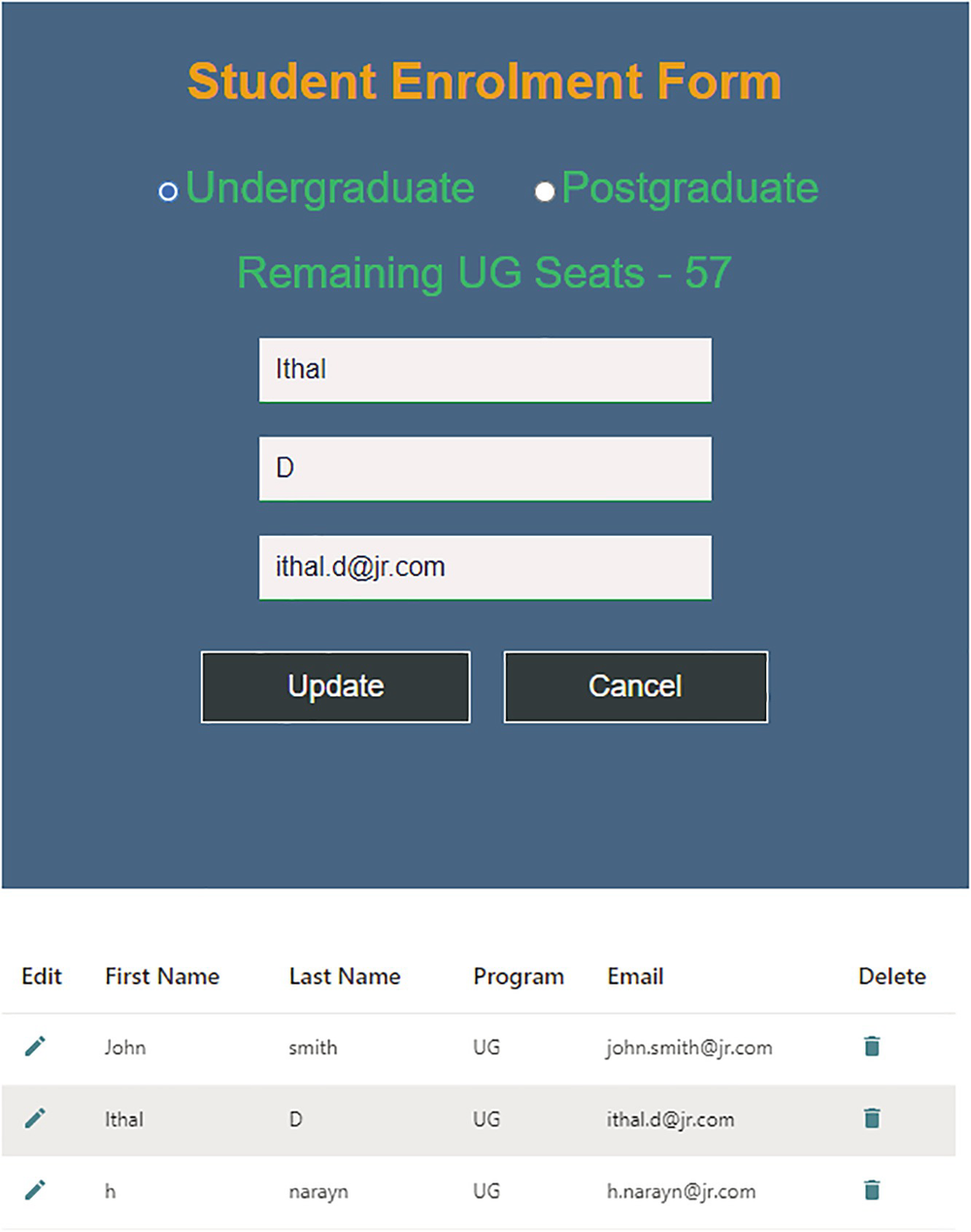This screenshot has width=971, height=1232.
Task: Edit the h narayn entry
Action: pyautogui.click(x=35, y=1190)
